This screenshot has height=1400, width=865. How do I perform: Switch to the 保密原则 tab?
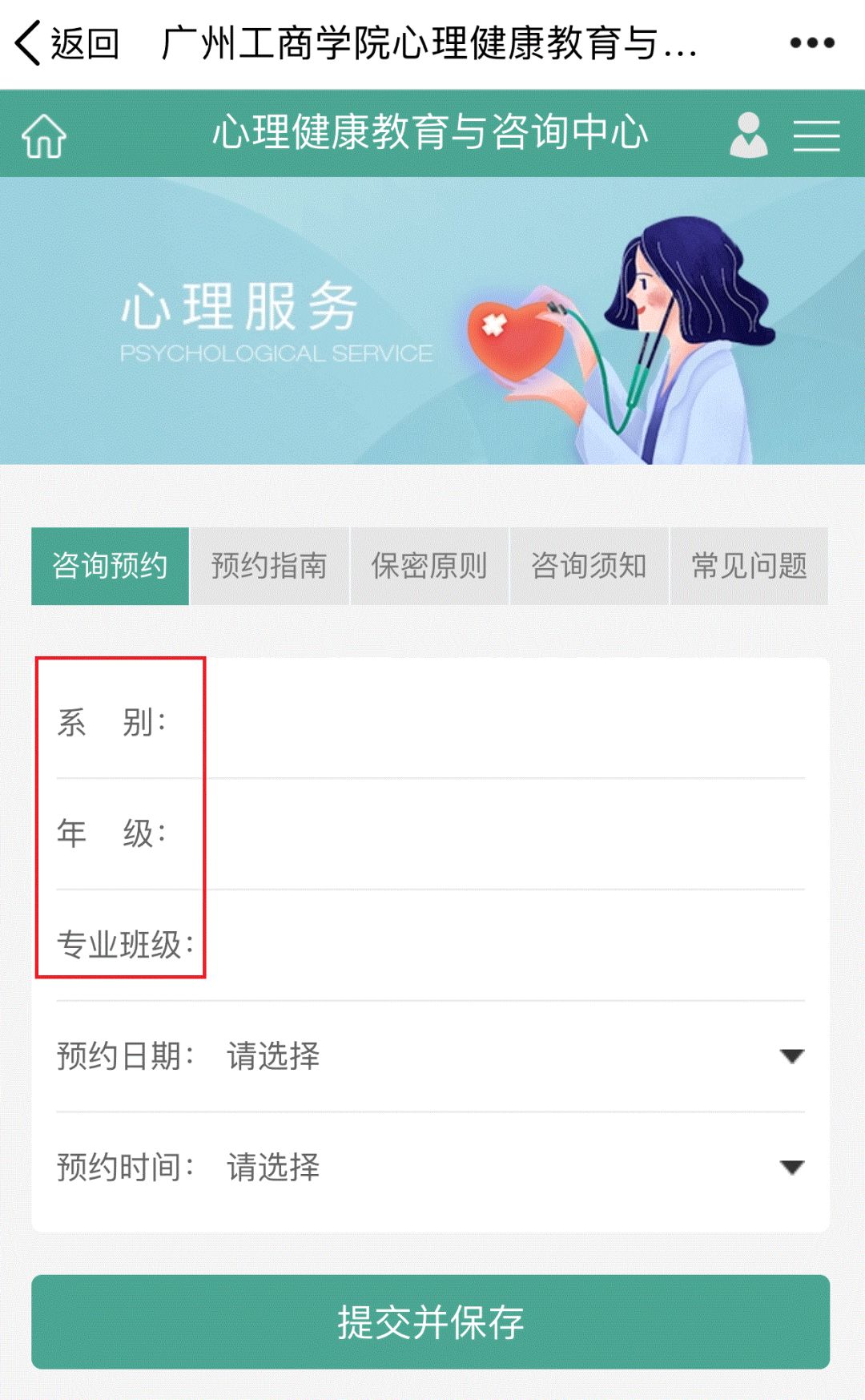(429, 566)
